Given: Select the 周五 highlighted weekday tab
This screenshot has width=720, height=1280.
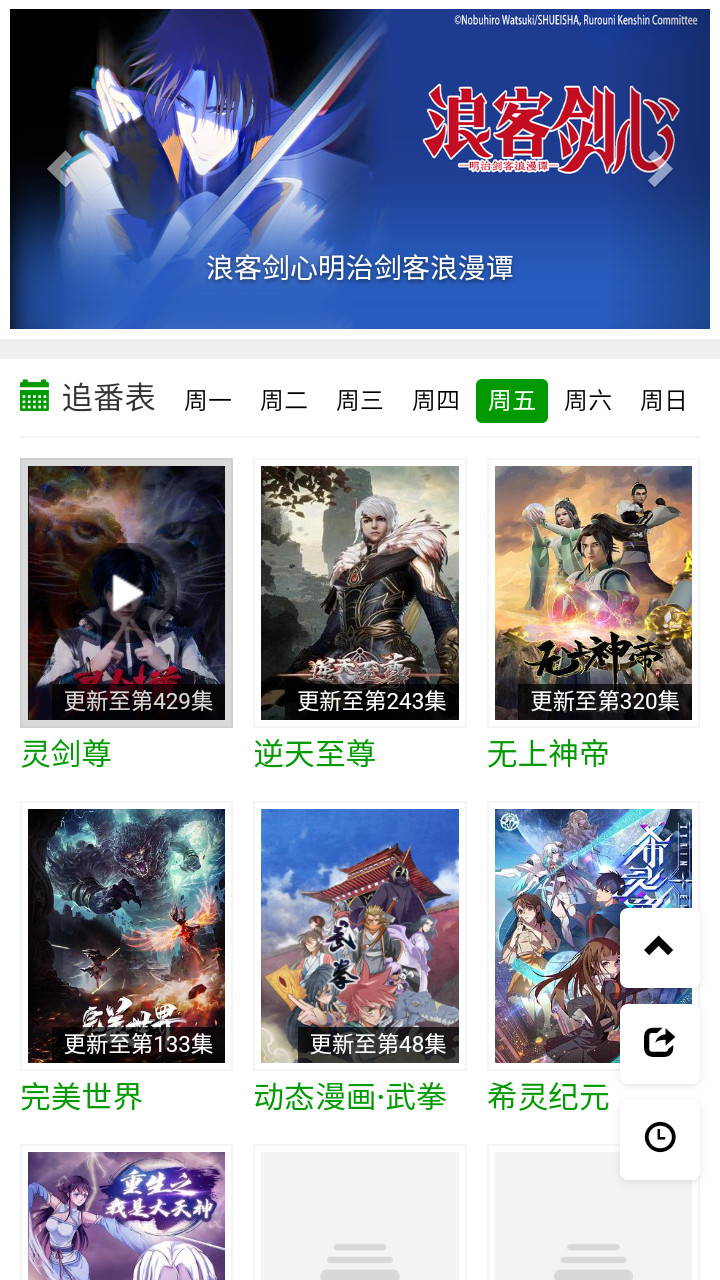Looking at the screenshot, I should [511, 400].
